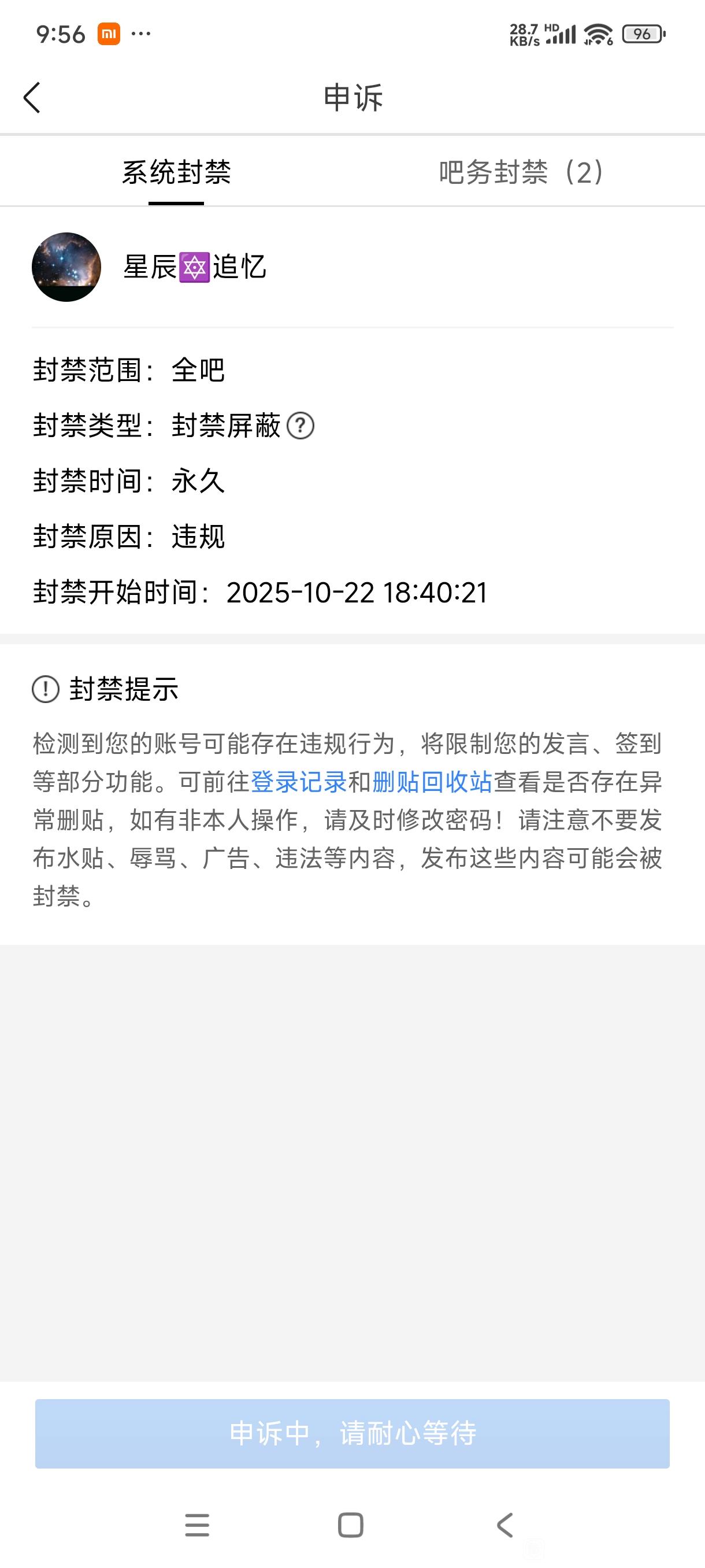Open the help icon beside 封禁屏蔽
705x1568 pixels.
(x=300, y=426)
